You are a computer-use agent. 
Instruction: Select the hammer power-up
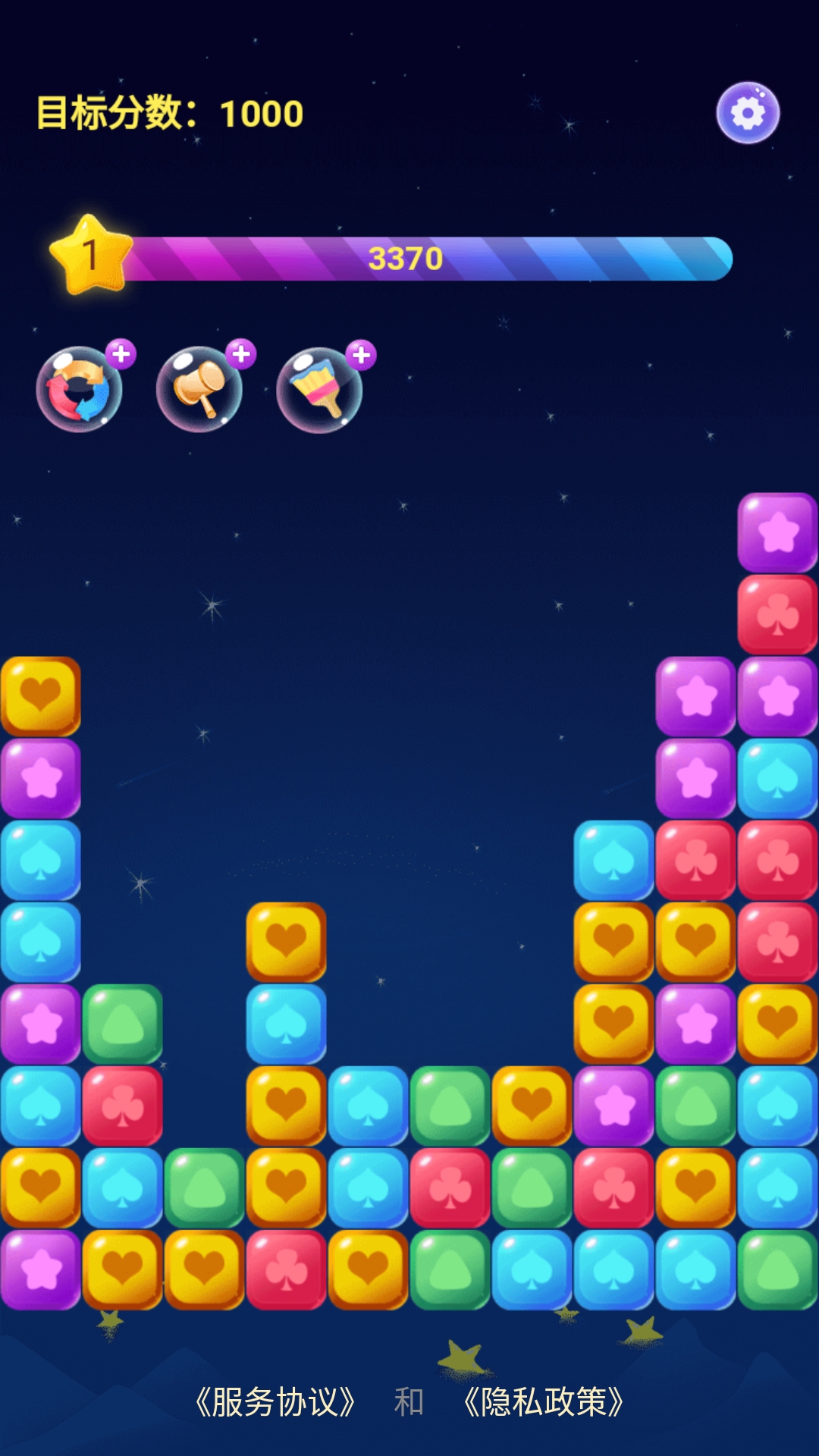pyautogui.click(x=199, y=390)
